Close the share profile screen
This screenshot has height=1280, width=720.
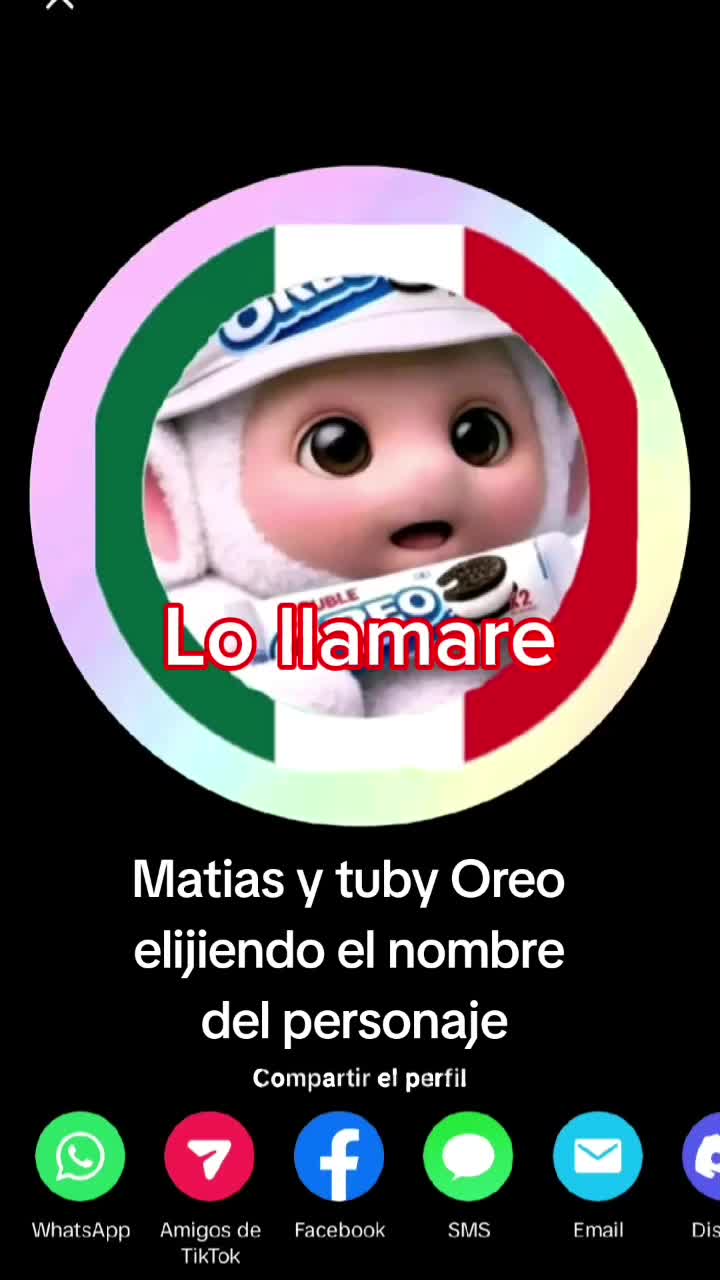point(60,4)
